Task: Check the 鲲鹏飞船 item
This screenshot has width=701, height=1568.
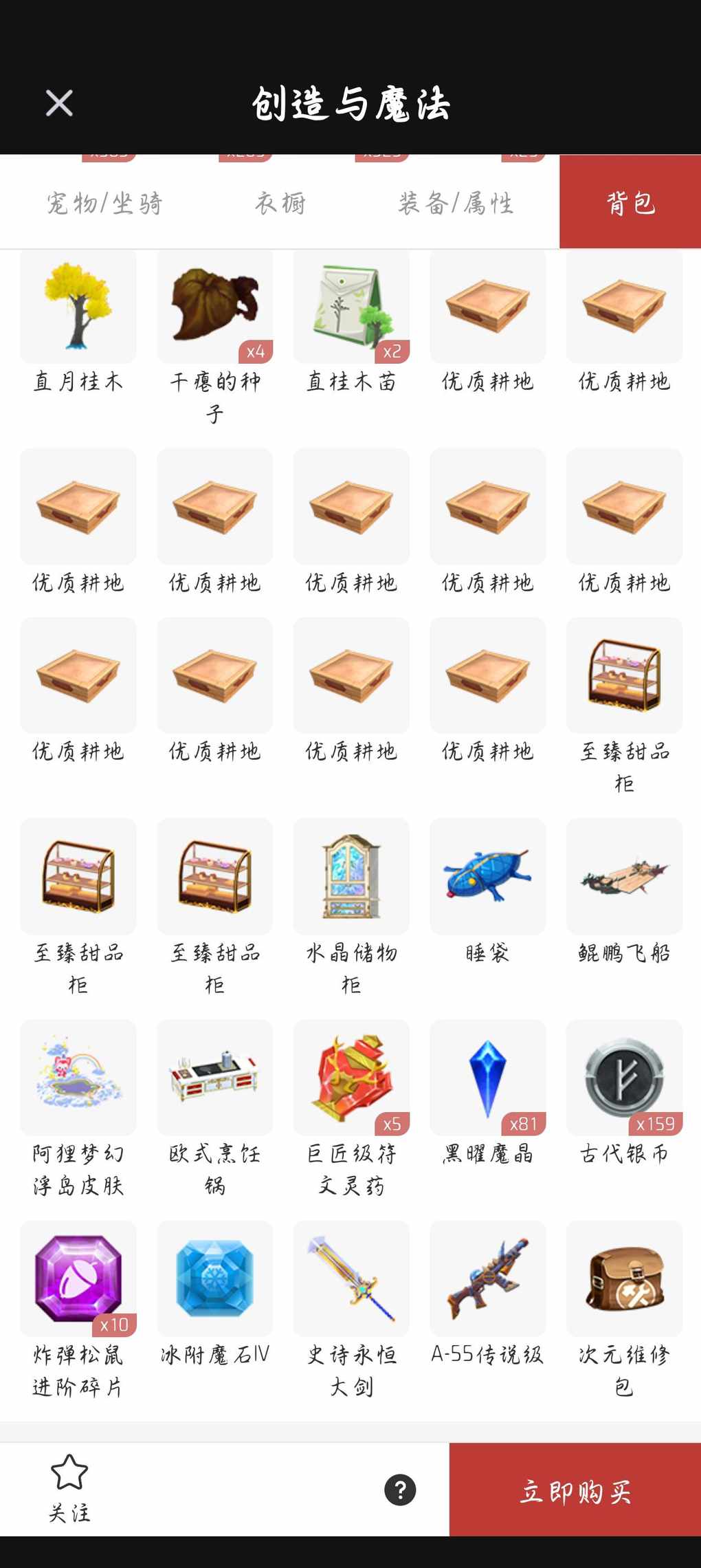Action: tap(624, 877)
